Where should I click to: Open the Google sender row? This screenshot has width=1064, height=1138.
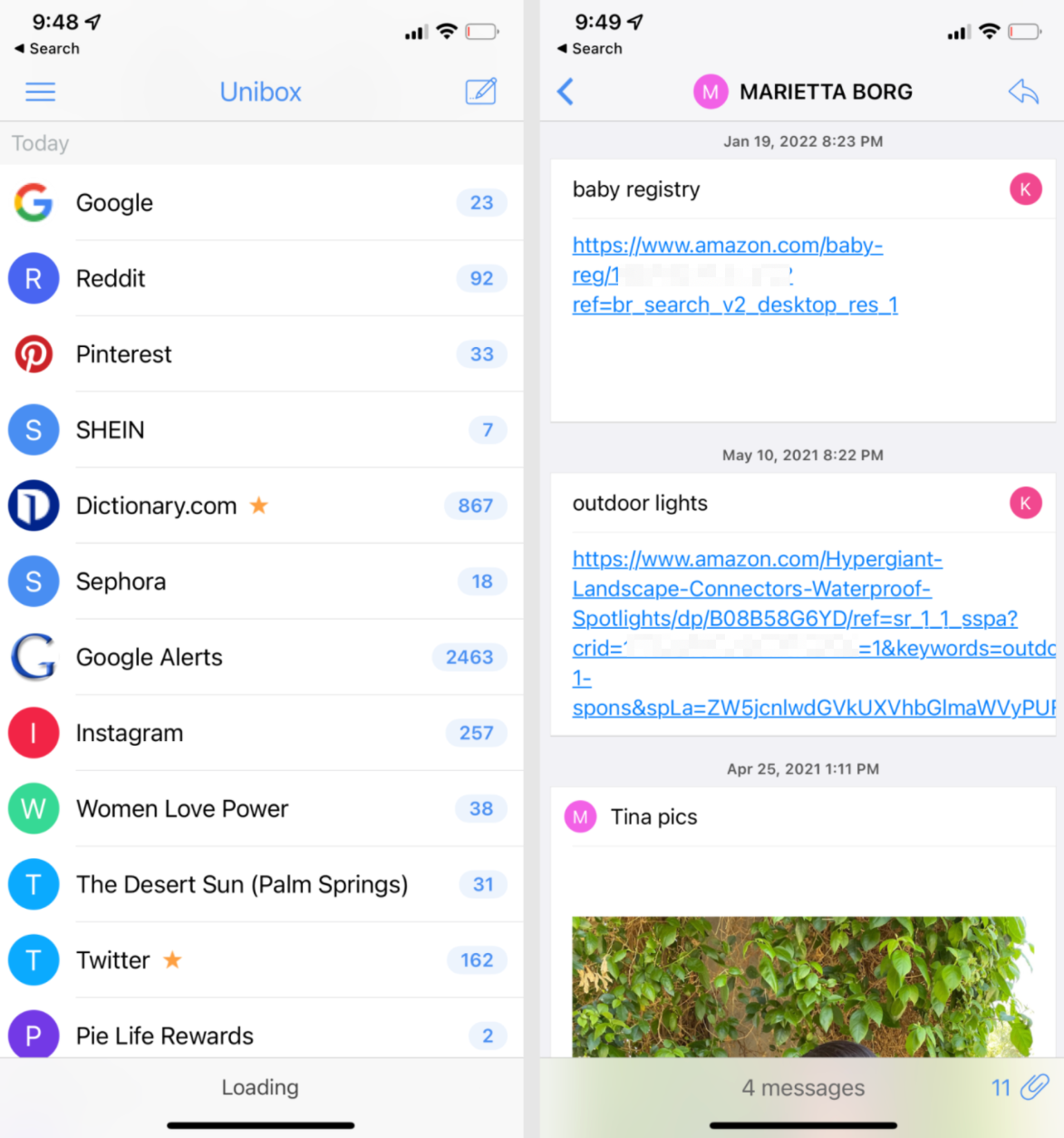pyautogui.click(x=261, y=203)
